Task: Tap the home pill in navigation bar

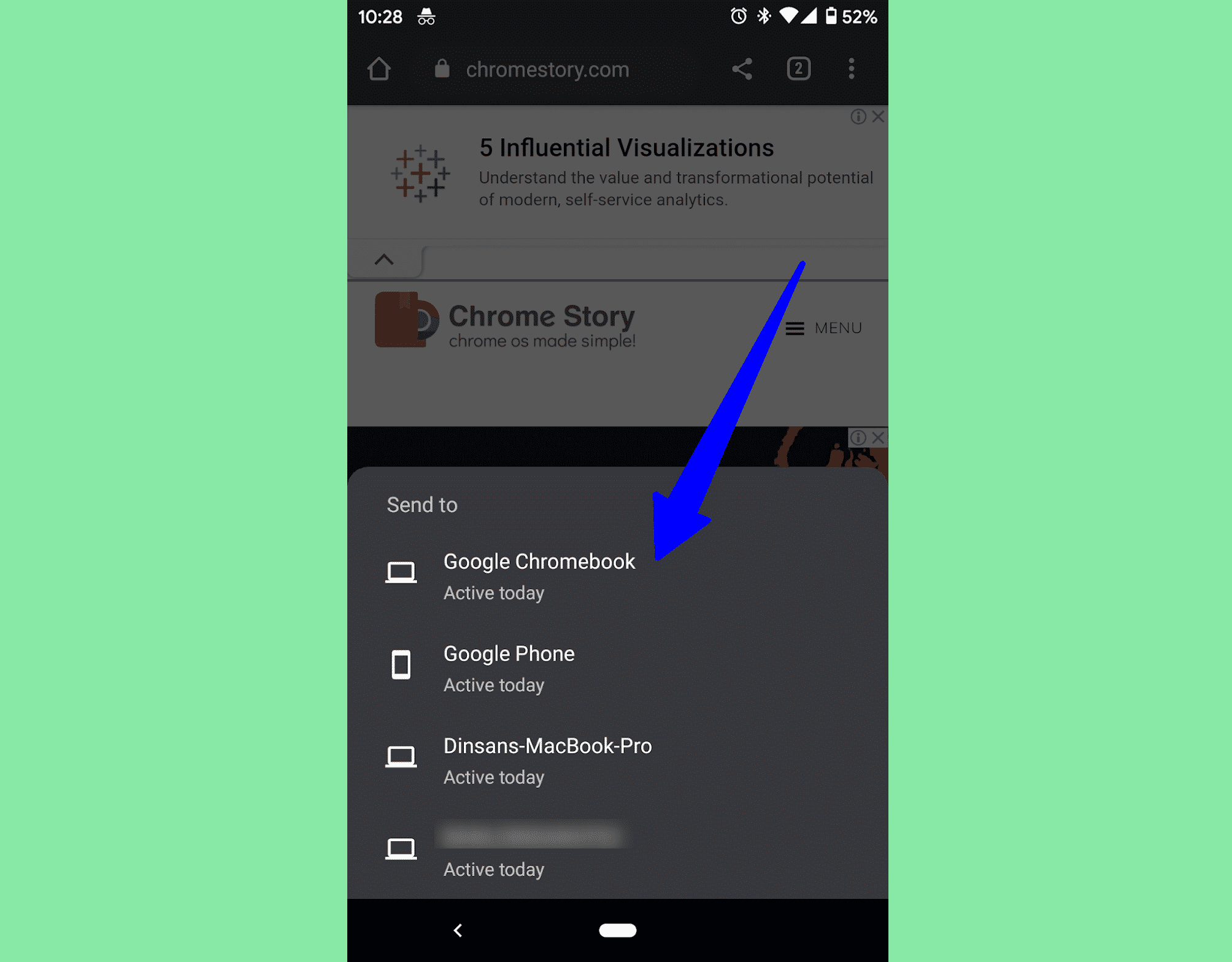Action: [617, 930]
